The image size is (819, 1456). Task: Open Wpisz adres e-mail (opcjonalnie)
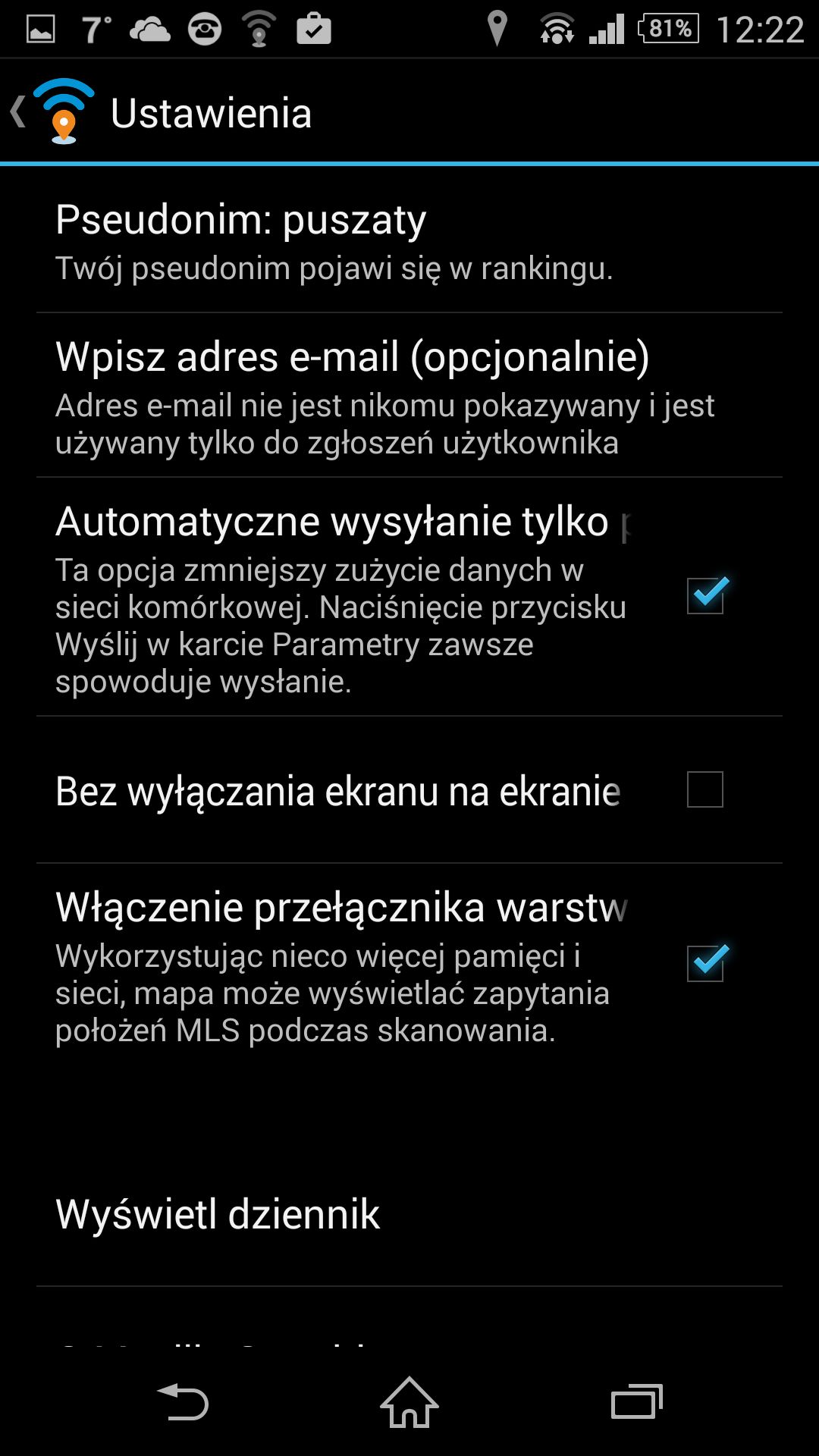409,396
